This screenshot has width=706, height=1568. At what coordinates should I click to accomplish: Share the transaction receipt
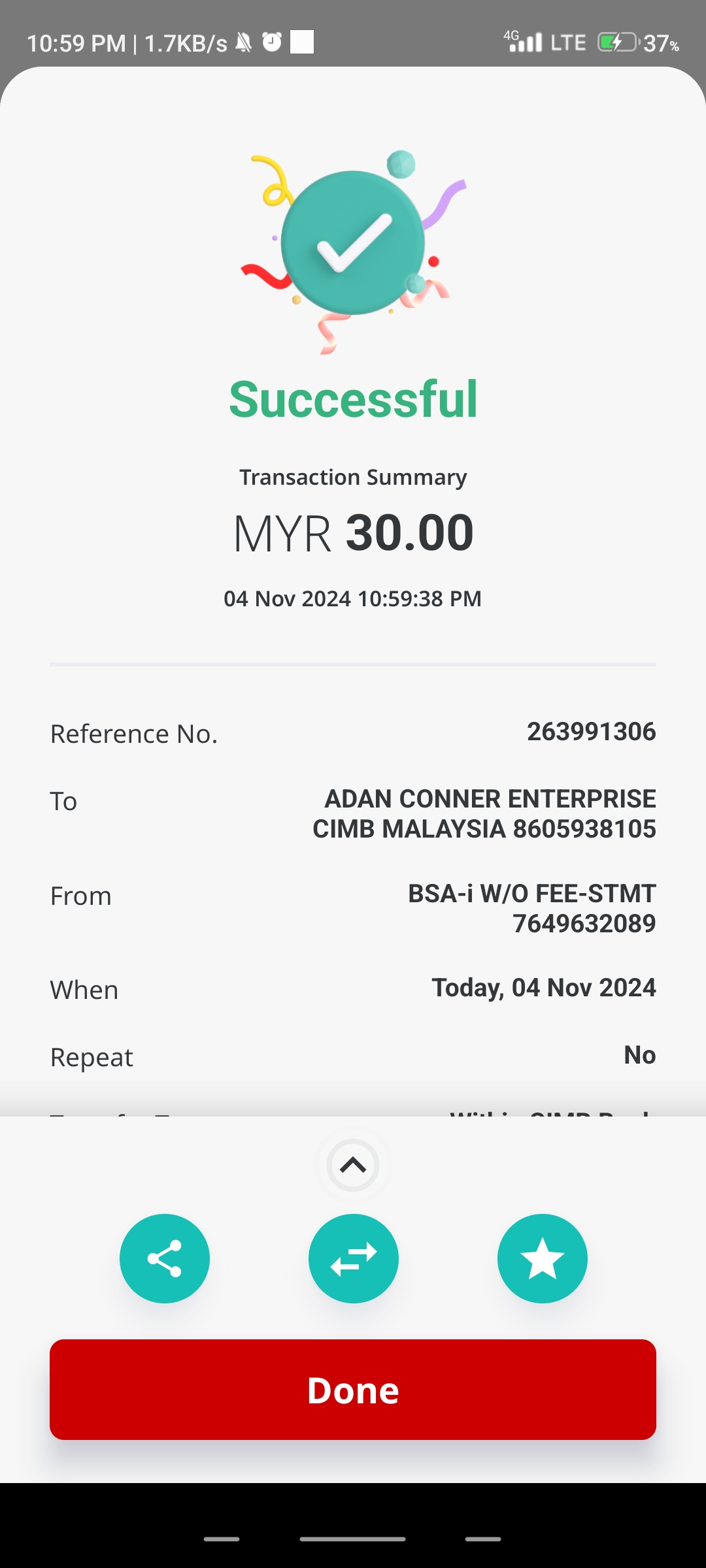(x=165, y=1258)
